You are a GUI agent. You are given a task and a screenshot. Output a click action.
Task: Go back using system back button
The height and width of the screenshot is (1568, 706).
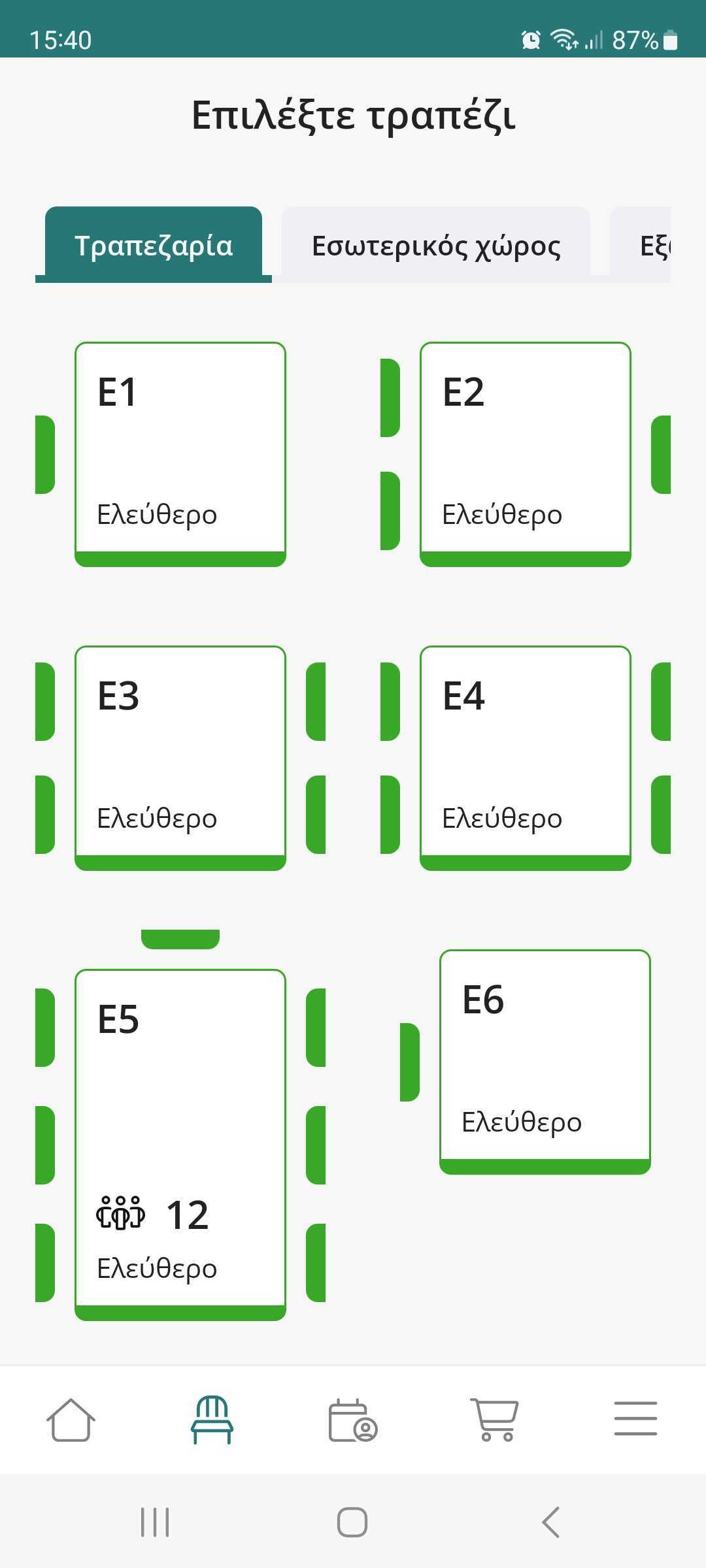(x=550, y=1522)
